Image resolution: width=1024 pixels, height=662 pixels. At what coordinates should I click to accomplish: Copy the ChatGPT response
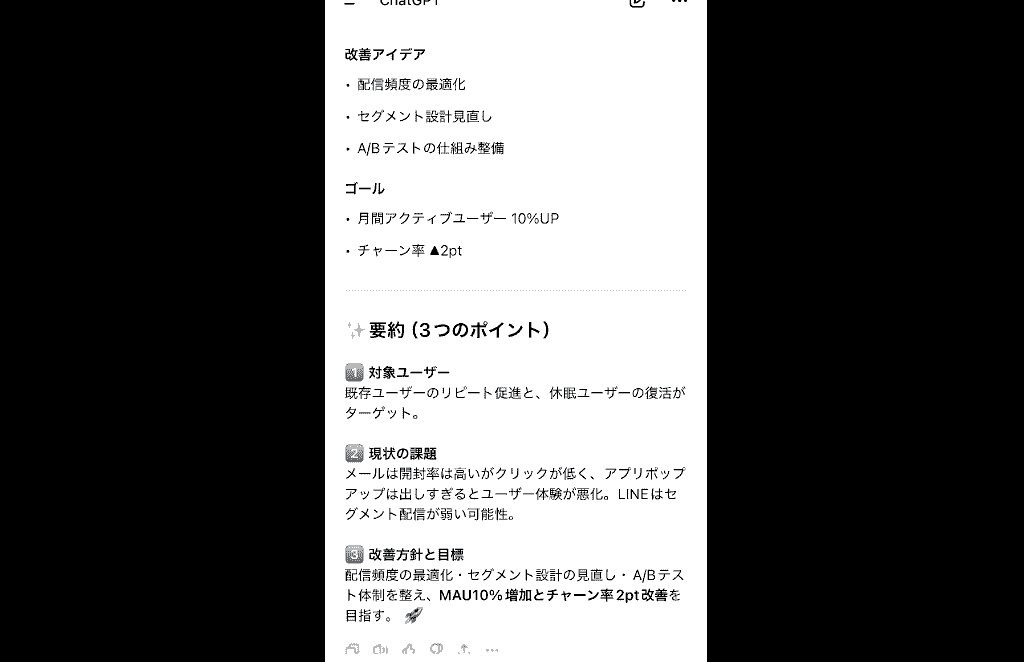pyautogui.click(x=352, y=649)
